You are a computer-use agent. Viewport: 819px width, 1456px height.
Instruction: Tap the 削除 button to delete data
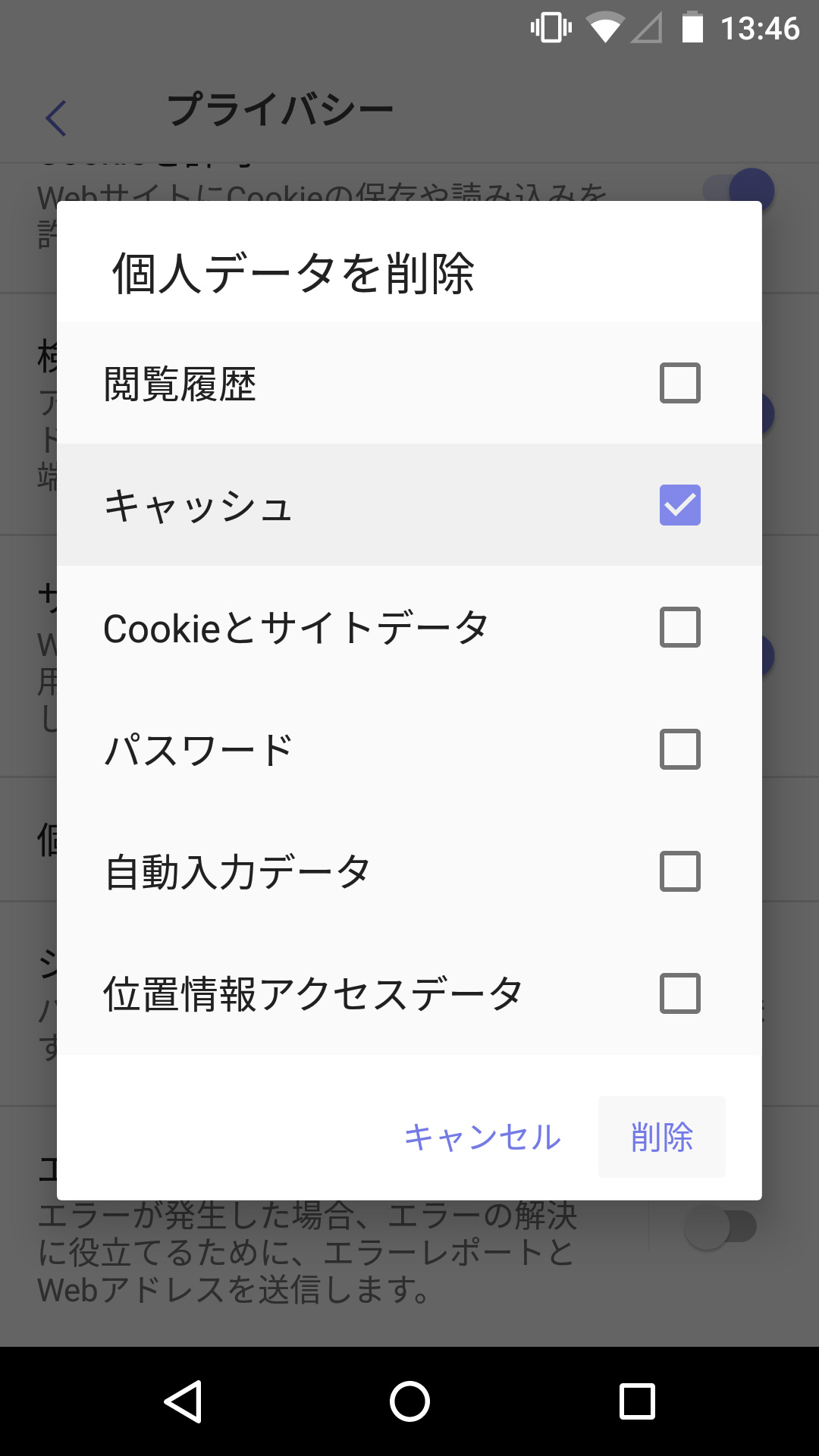pos(661,1136)
